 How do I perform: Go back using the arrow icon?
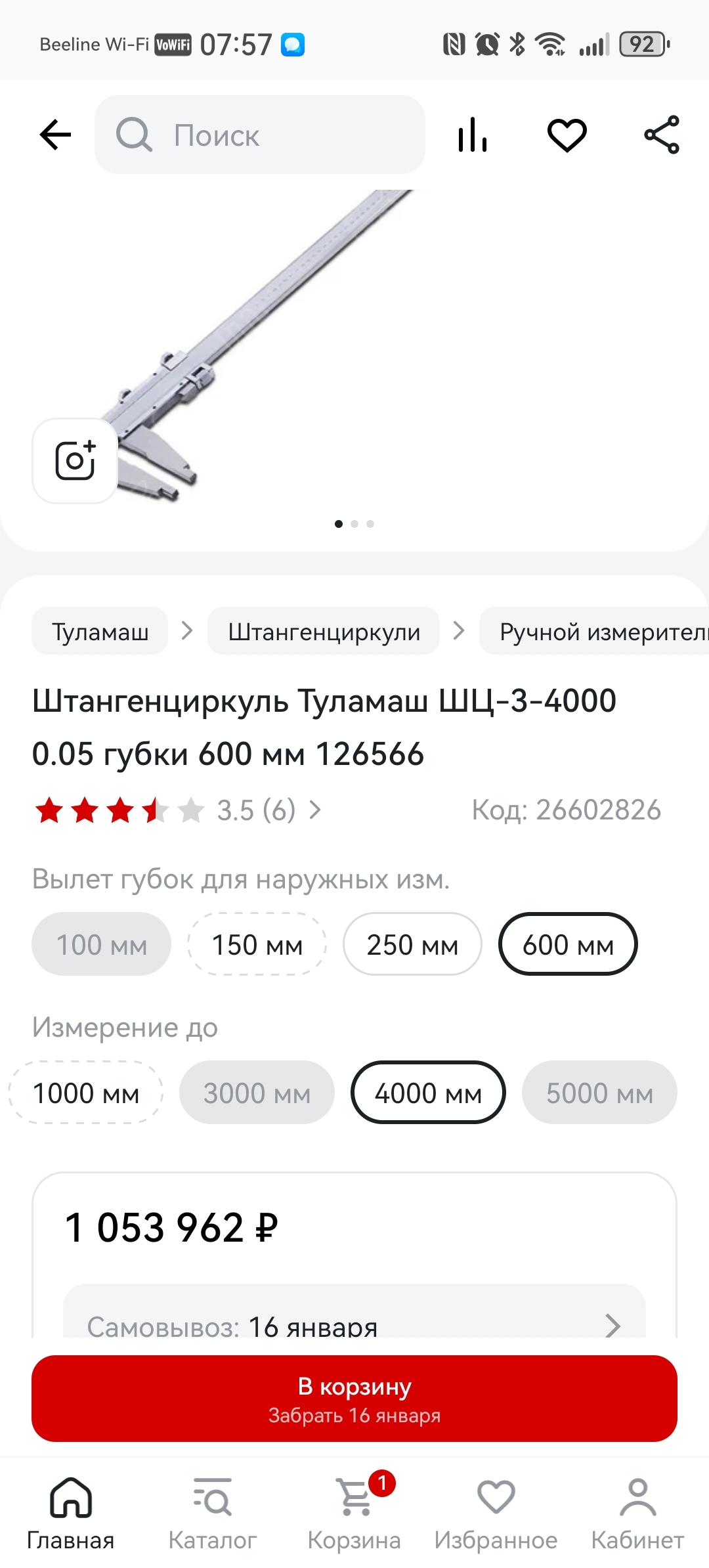pyautogui.click(x=56, y=135)
